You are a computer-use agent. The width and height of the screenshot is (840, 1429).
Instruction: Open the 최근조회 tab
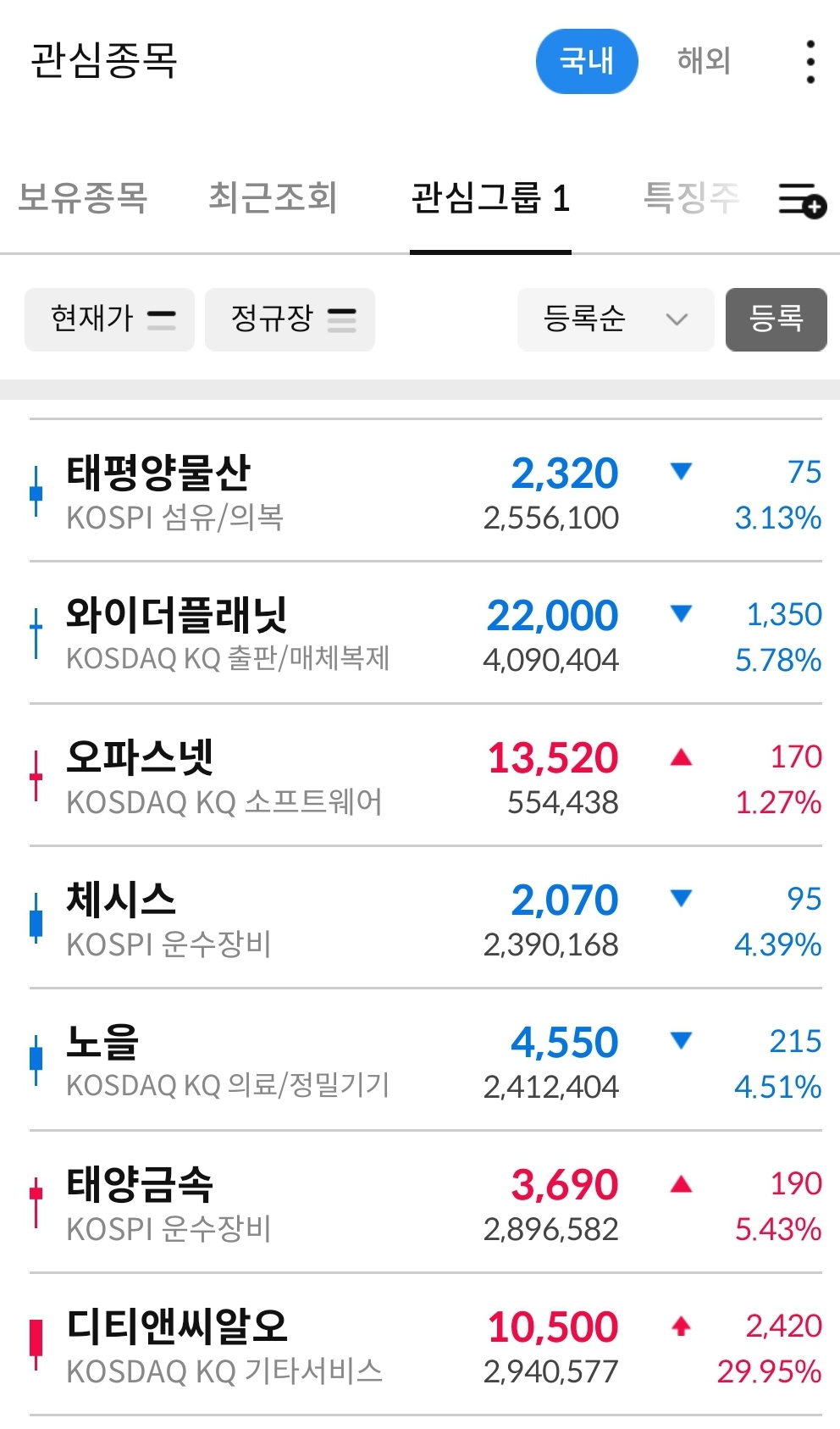(x=273, y=198)
